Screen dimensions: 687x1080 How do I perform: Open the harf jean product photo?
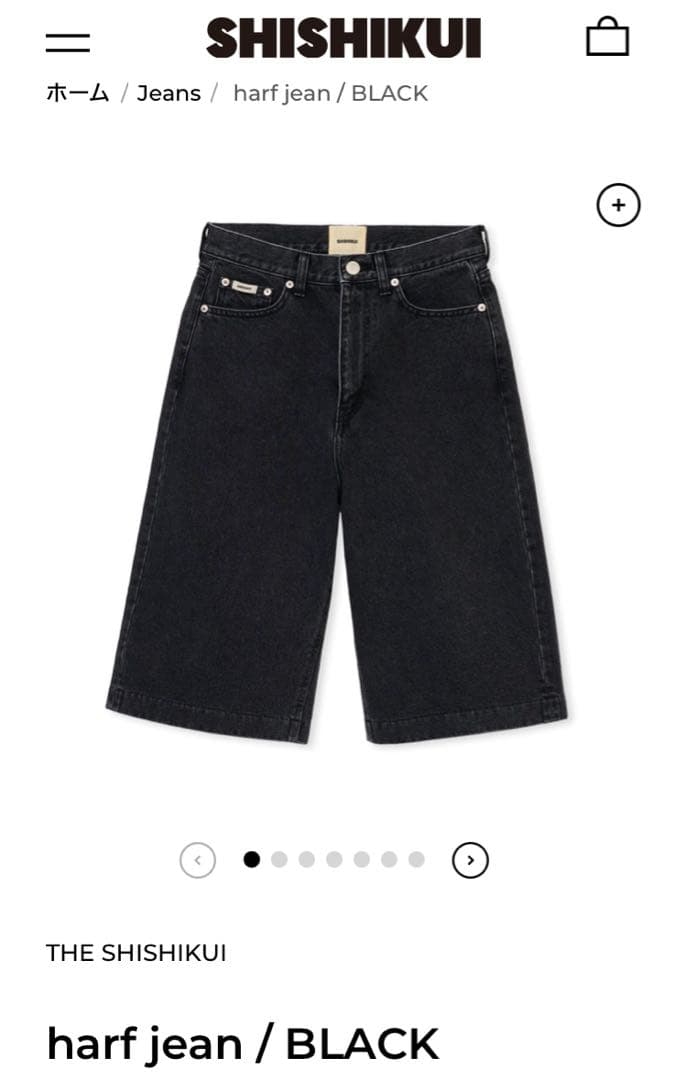(337, 483)
